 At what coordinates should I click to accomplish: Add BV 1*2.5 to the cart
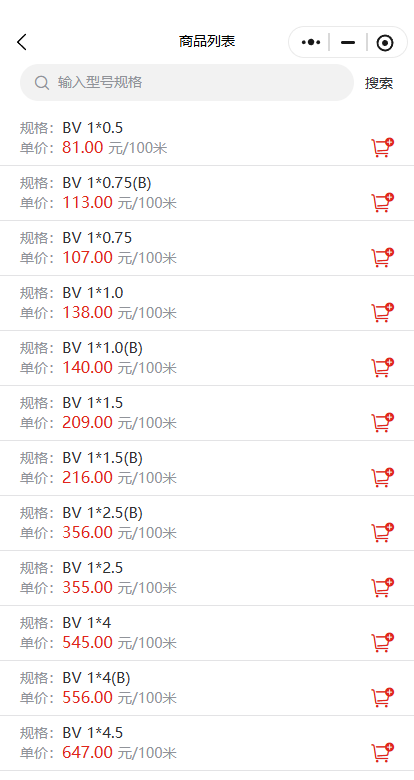point(383,587)
